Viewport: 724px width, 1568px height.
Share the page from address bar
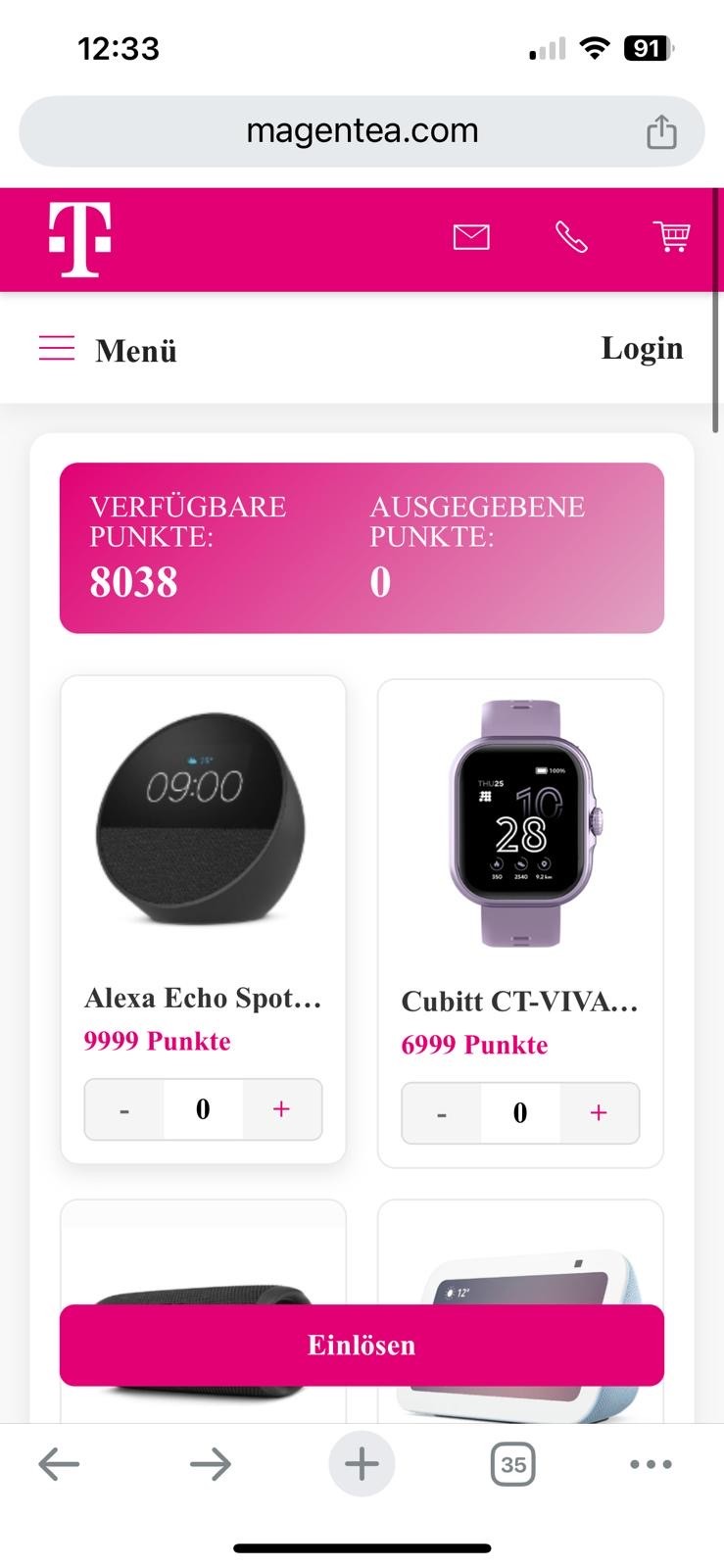click(x=661, y=131)
